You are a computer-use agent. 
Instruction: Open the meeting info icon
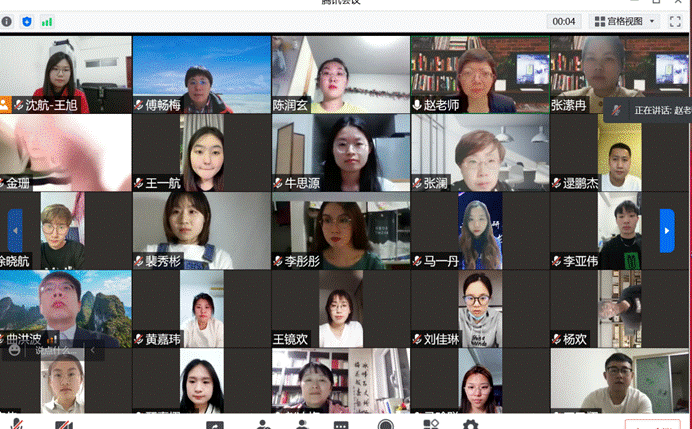click(9, 20)
